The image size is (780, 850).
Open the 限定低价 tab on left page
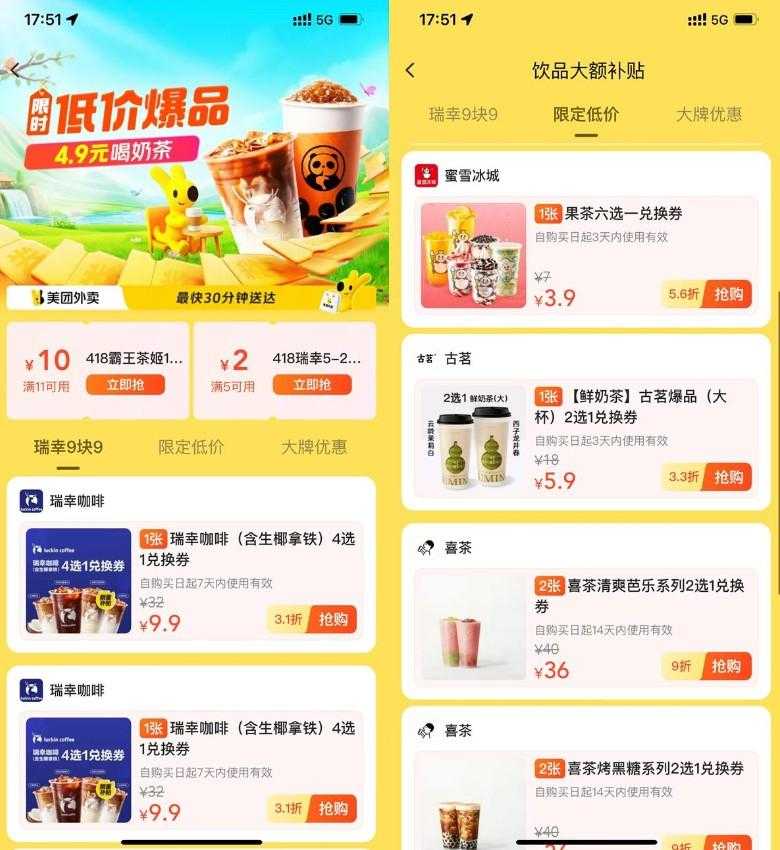[x=189, y=448]
